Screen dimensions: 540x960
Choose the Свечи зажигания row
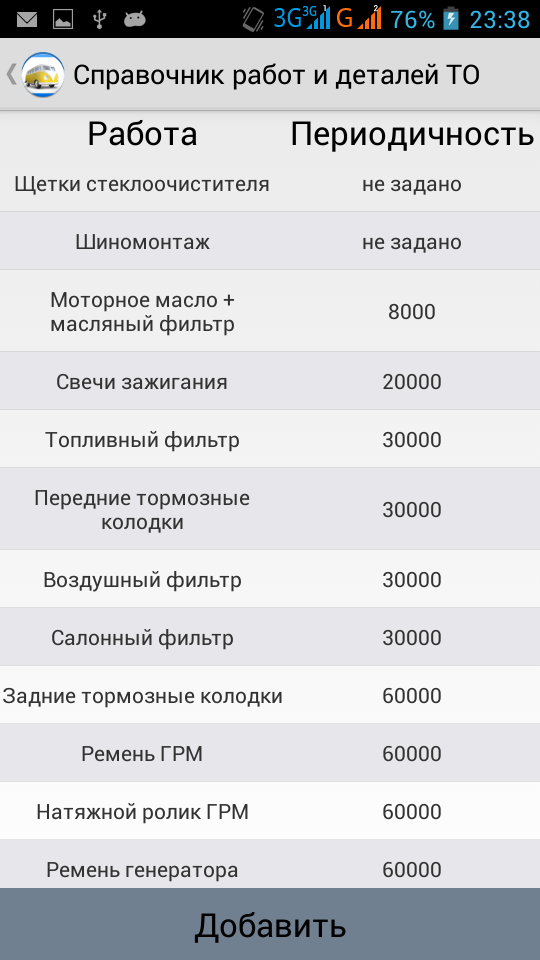click(270, 381)
